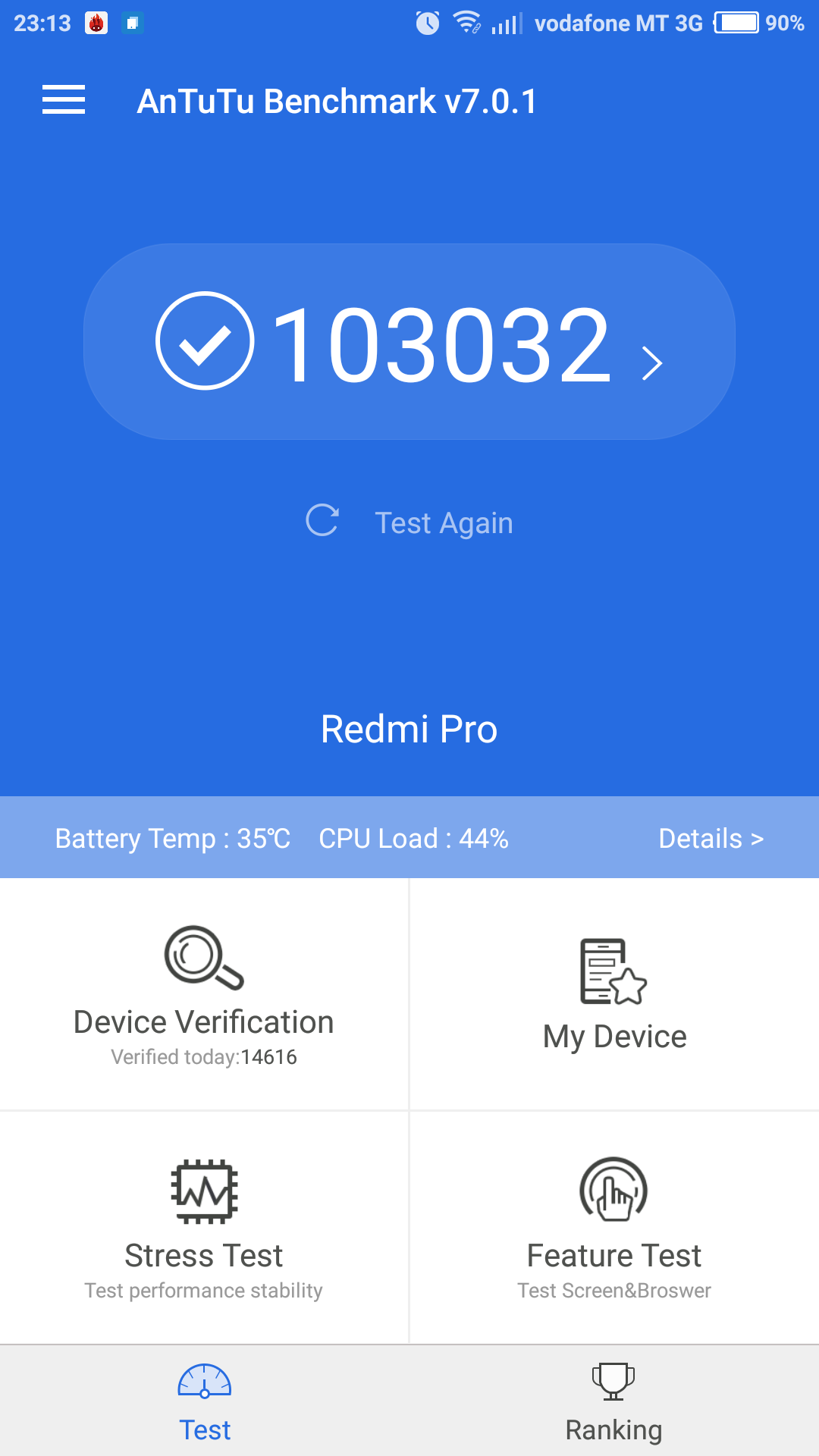The width and height of the screenshot is (819, 1456).
Task: Switch to the Ranking tab
Action: pos(613,1401)
